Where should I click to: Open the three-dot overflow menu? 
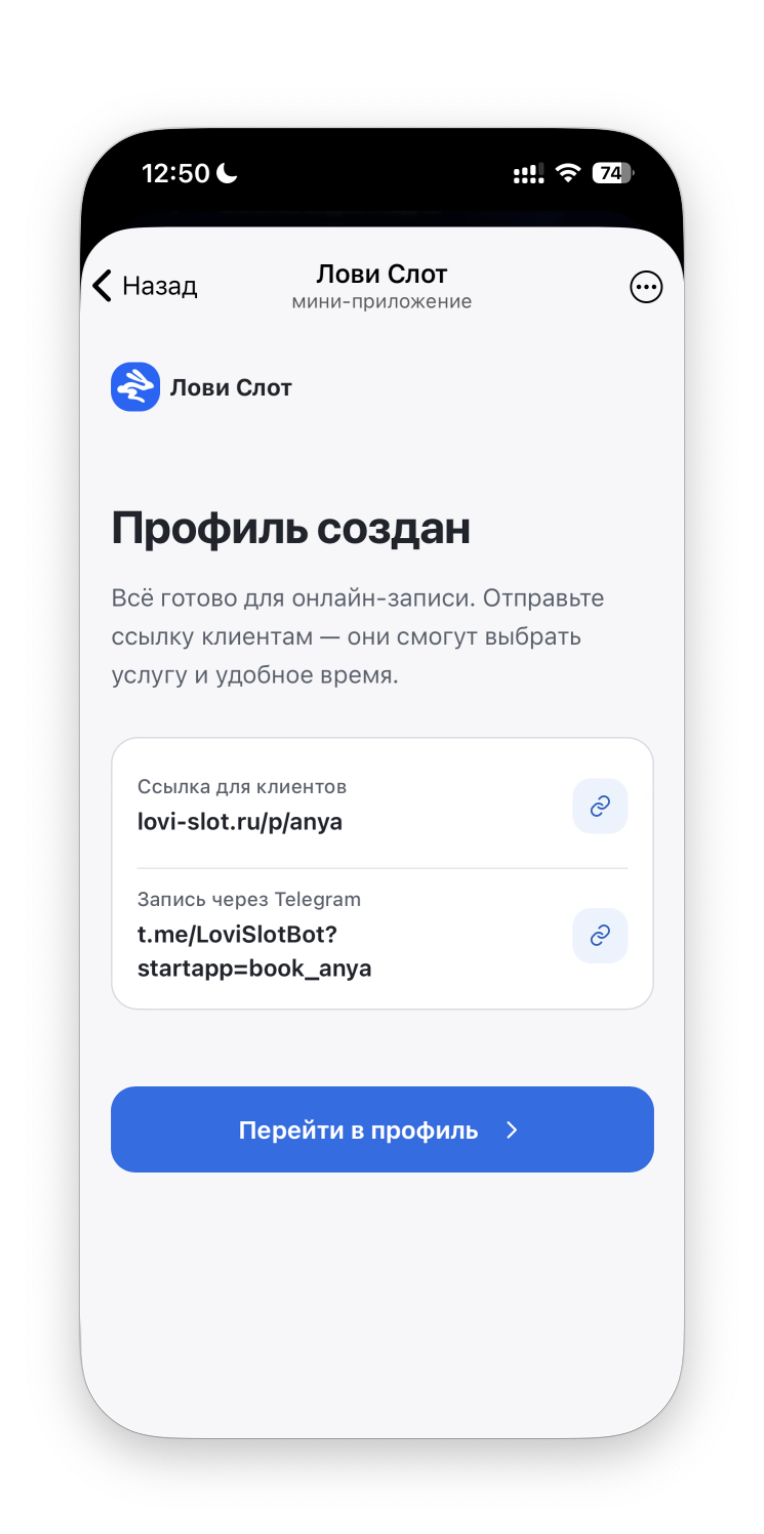pyautogui.click(x=645, y=287)
